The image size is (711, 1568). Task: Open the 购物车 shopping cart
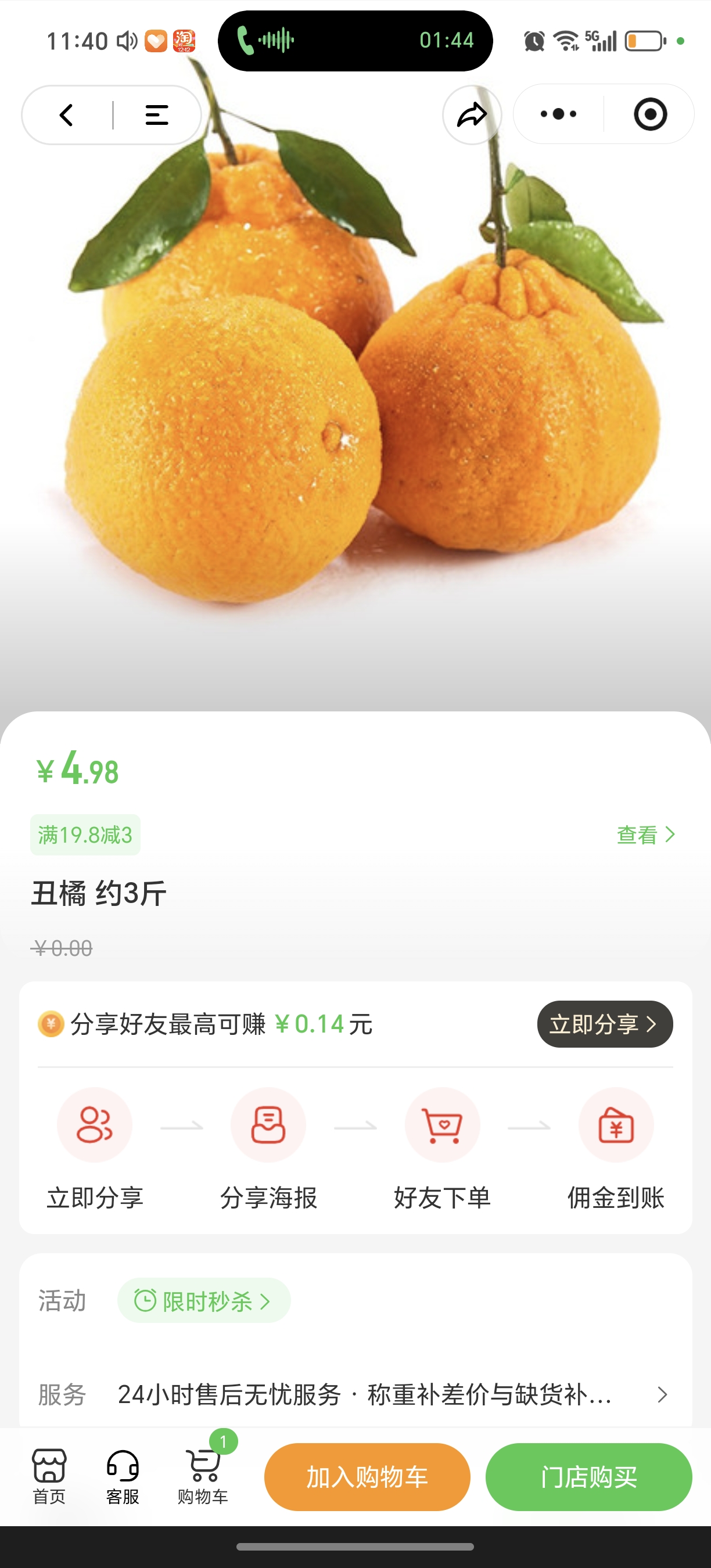(203, 1476)
